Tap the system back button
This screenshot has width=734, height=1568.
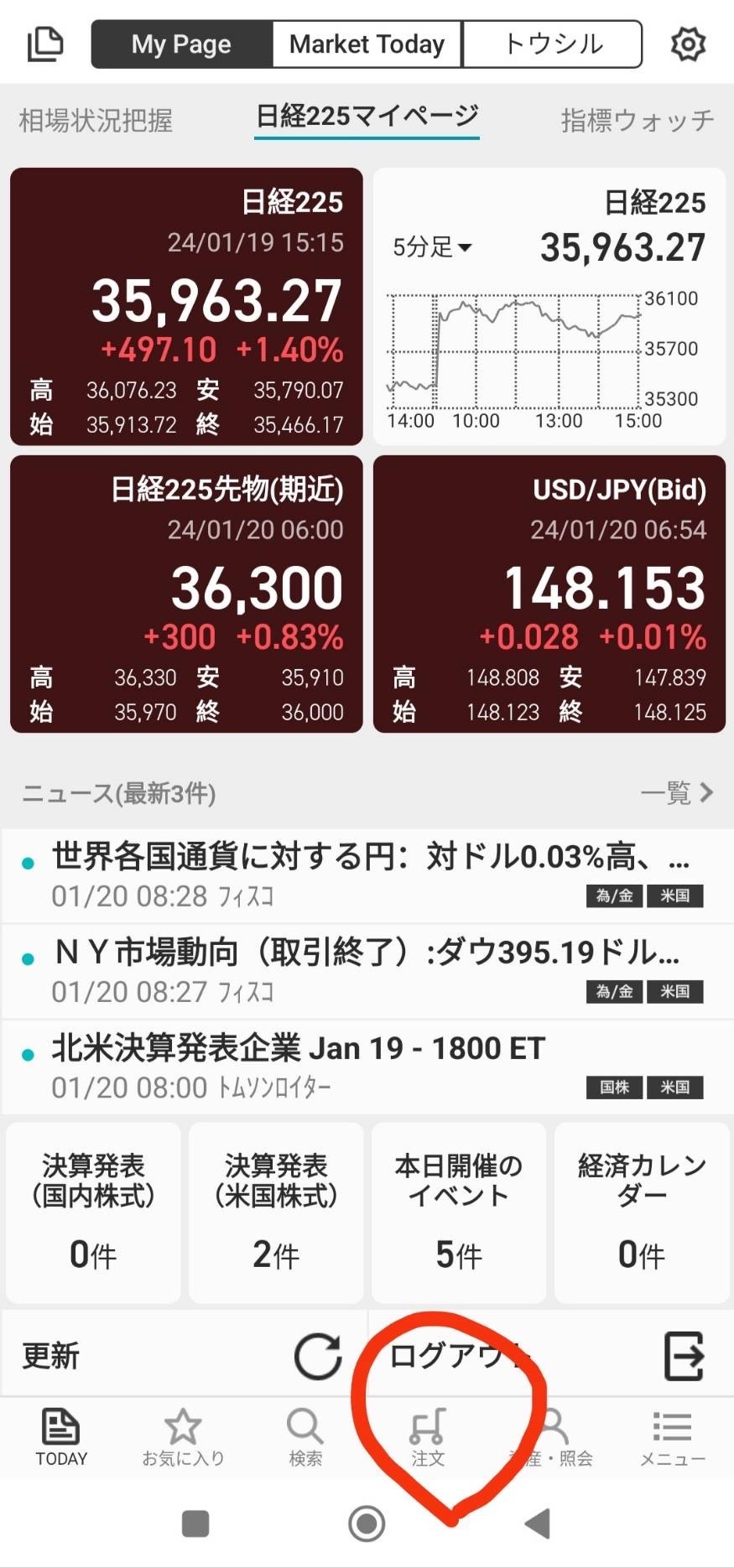click(x=537, y=1523)
